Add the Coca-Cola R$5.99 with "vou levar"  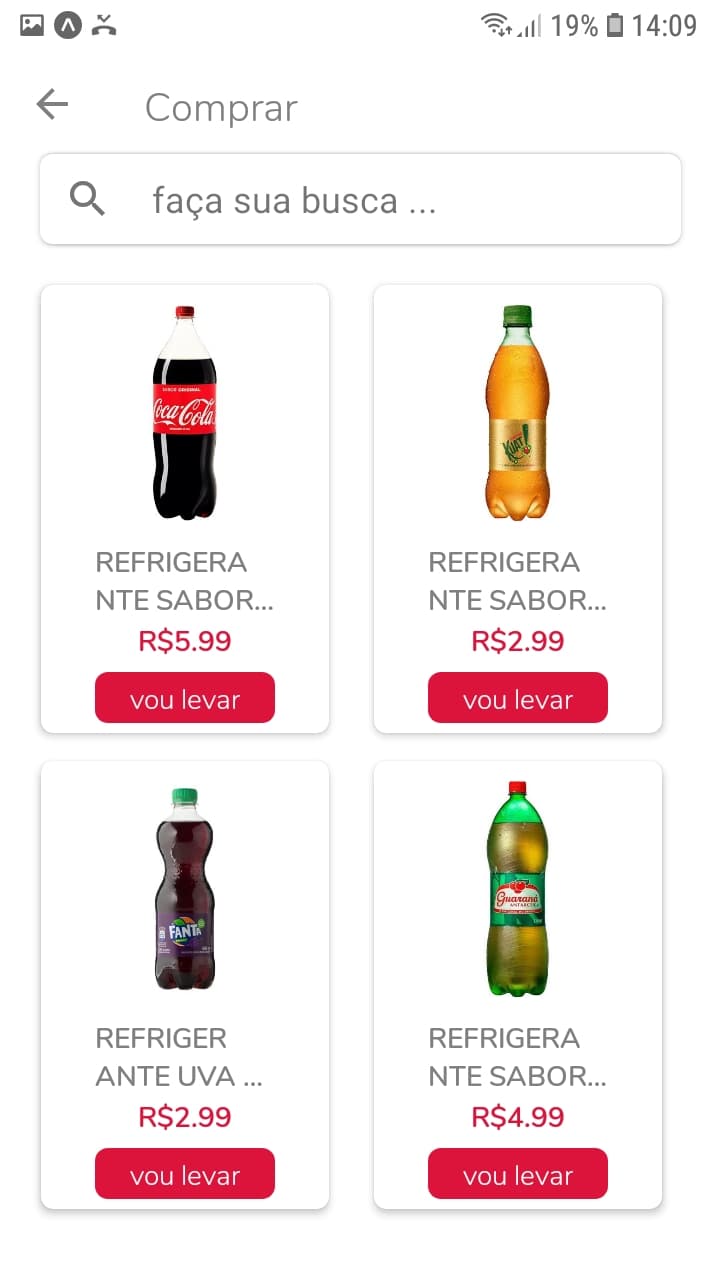[x=185, y=698]
